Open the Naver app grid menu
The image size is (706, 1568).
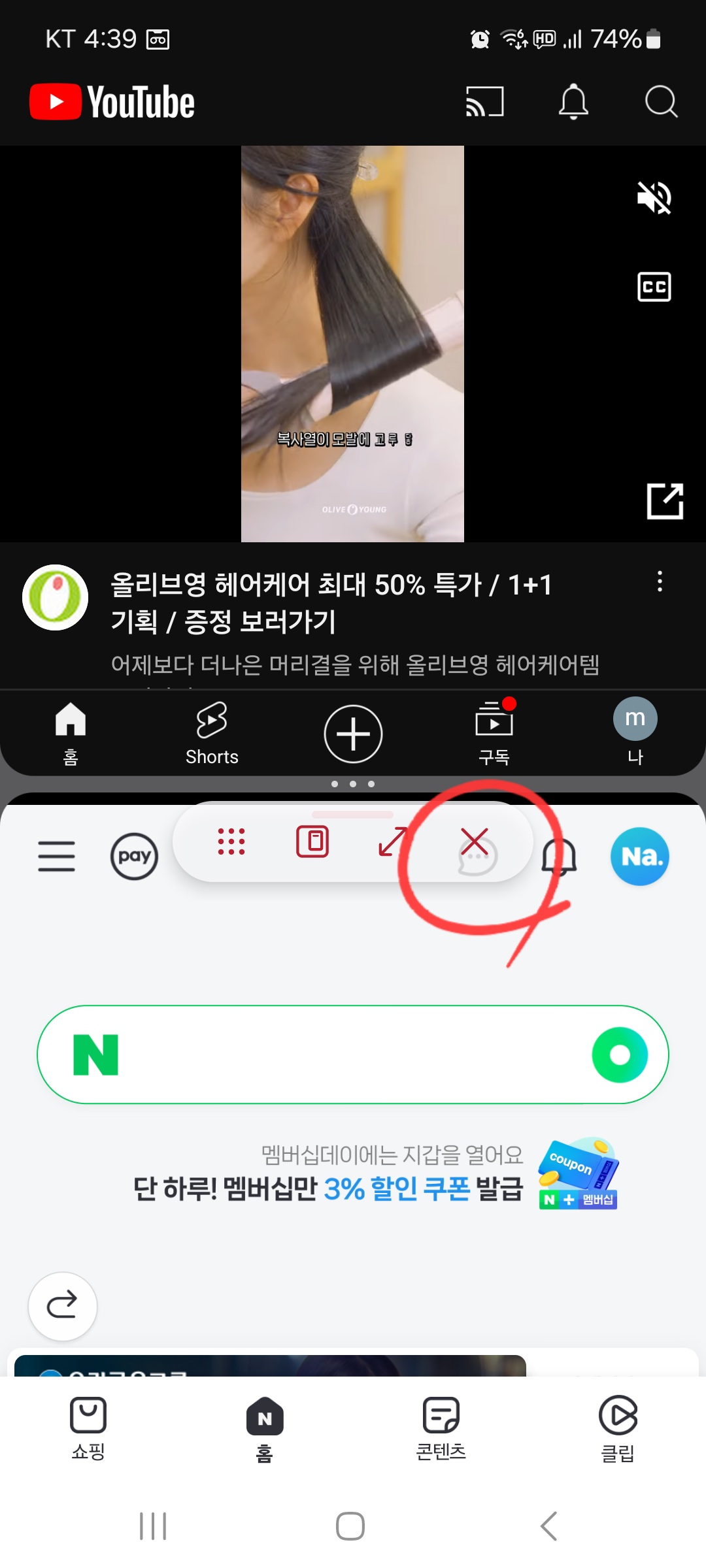pyautogui.click(x=232, y=843)
